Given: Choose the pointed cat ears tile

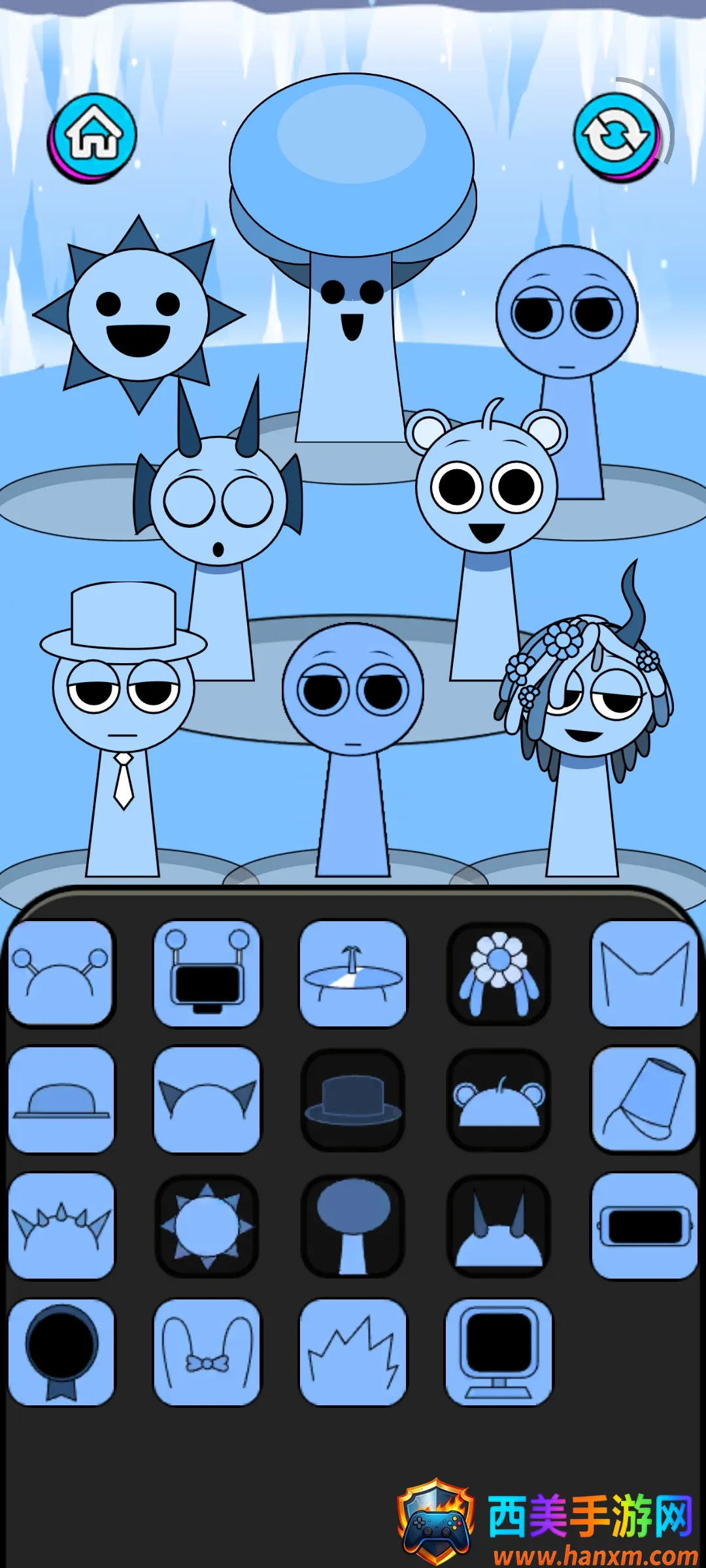Looking at the screenshot, I should click(207, 1100).
